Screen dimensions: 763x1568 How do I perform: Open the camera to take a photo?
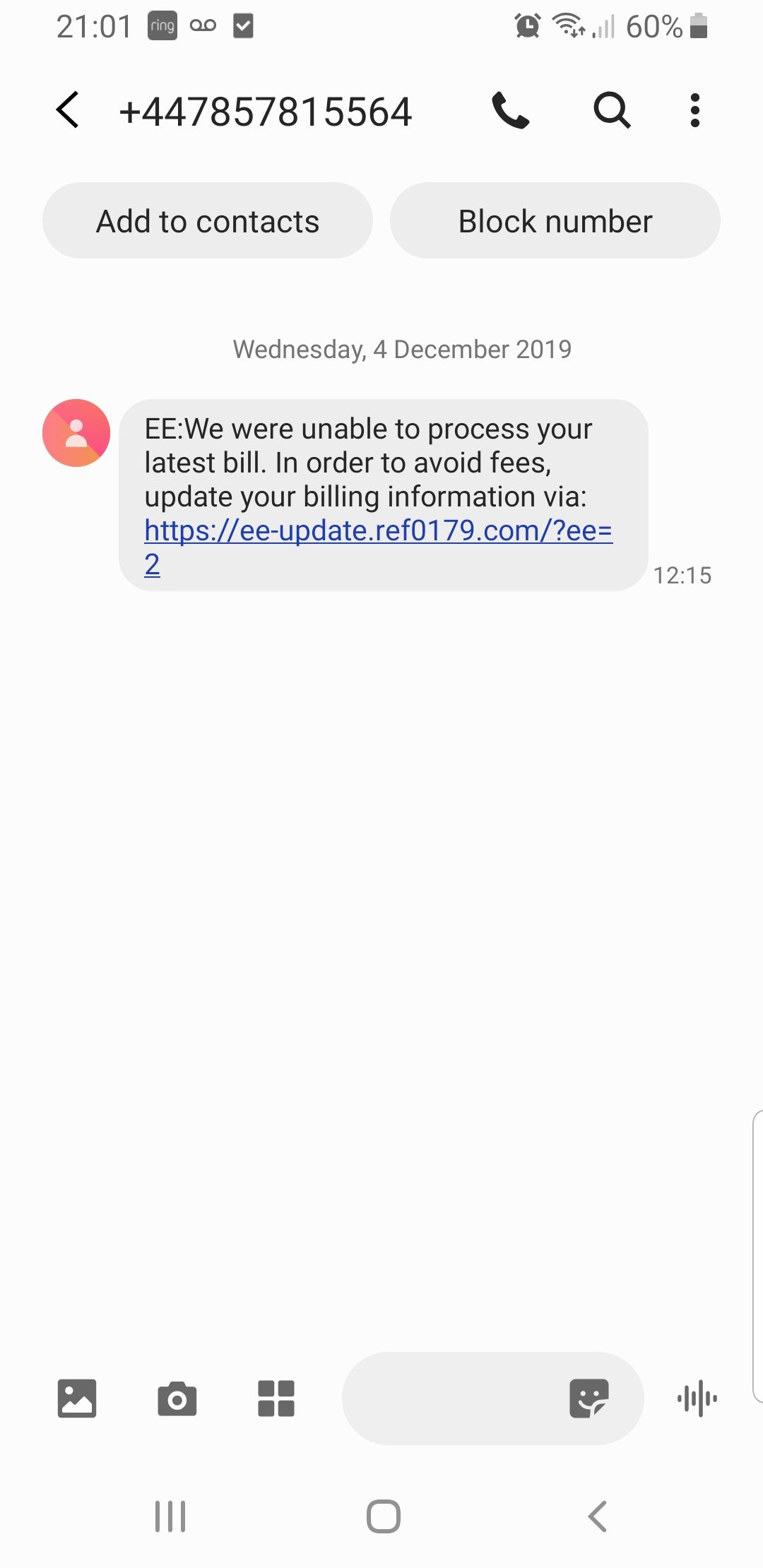click(x=177, y=1398)
